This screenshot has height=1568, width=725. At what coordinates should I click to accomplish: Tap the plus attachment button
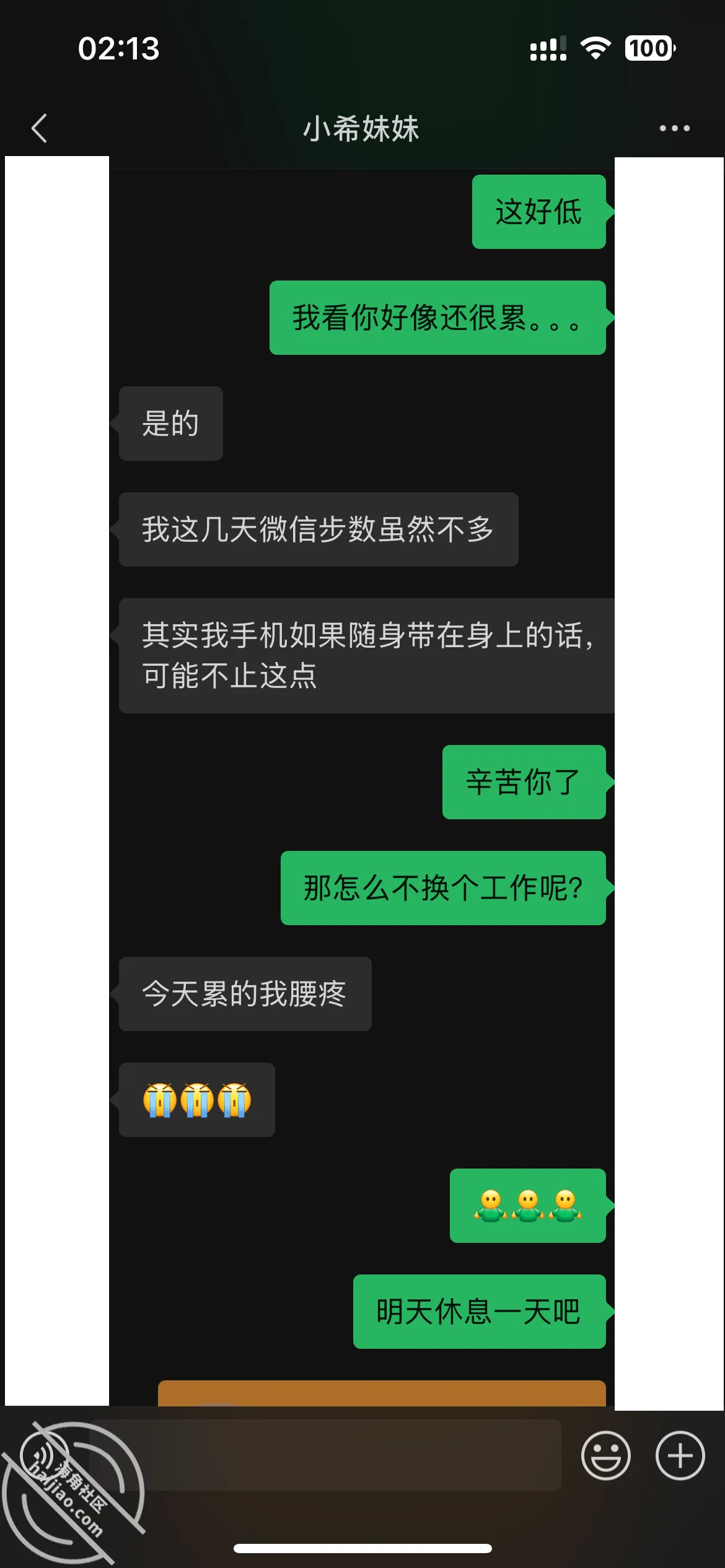[x=680, y=1456]
